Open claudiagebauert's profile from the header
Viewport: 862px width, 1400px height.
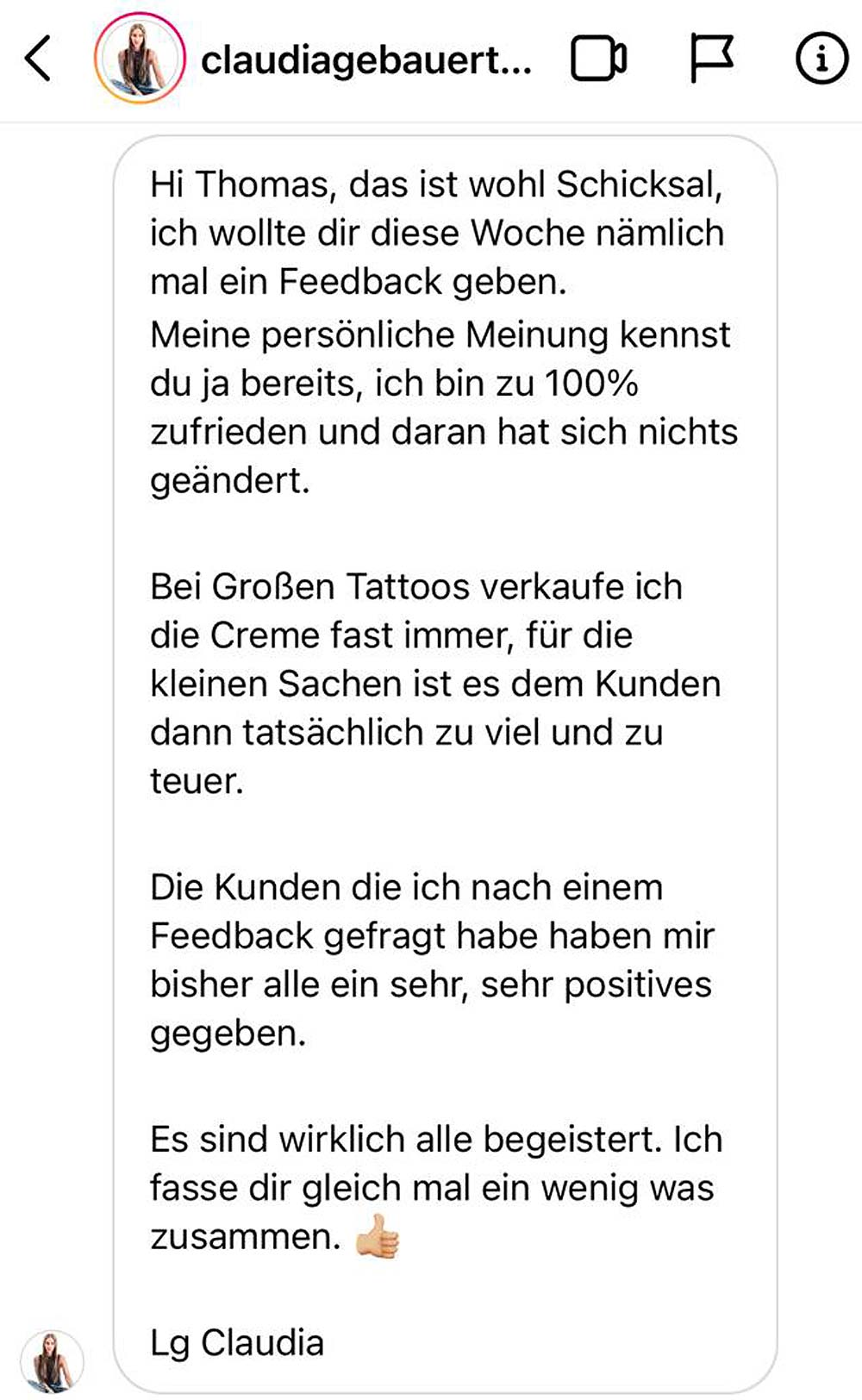pyautogui.click(x=365, y=60)
